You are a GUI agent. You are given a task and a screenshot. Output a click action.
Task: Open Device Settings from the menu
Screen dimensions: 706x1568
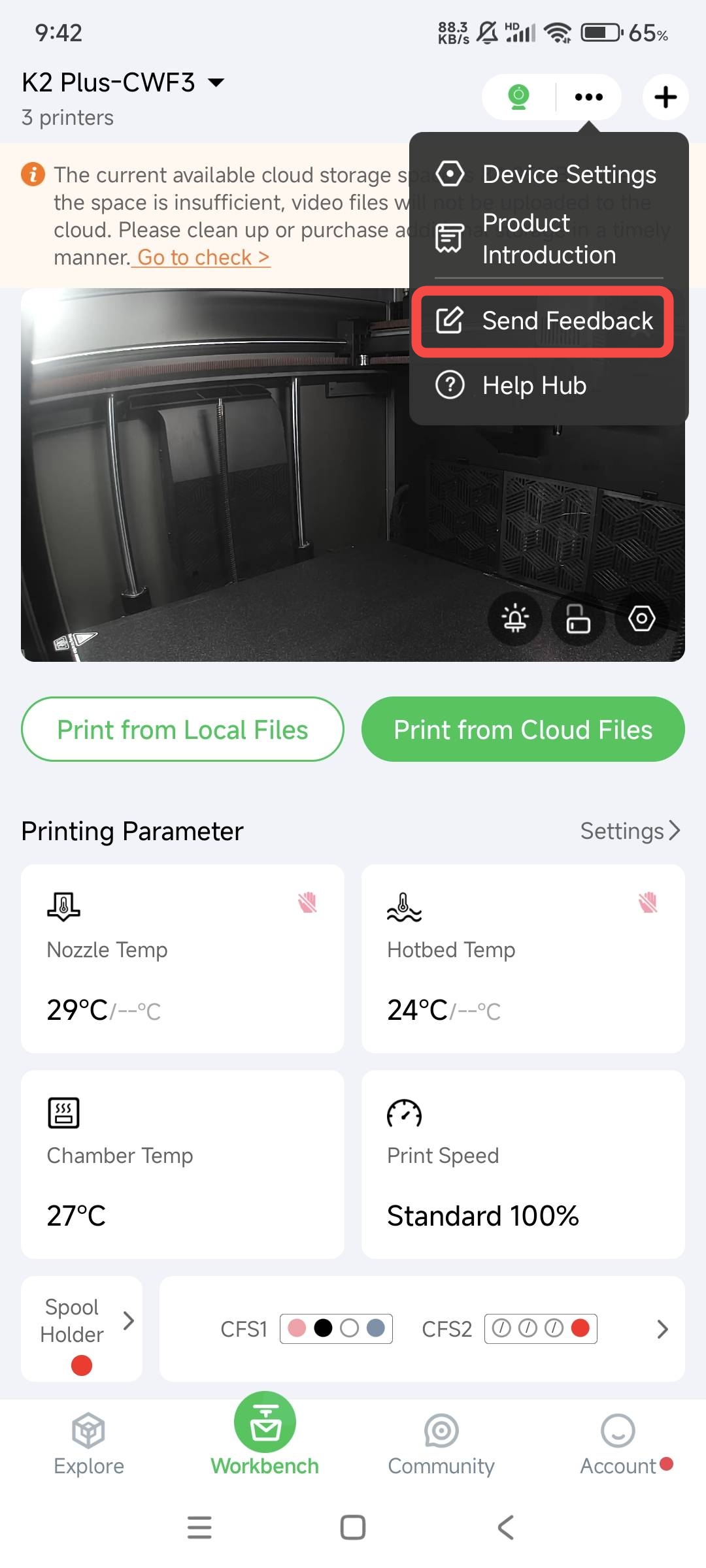pyautogui.click(x=548, y=174)
